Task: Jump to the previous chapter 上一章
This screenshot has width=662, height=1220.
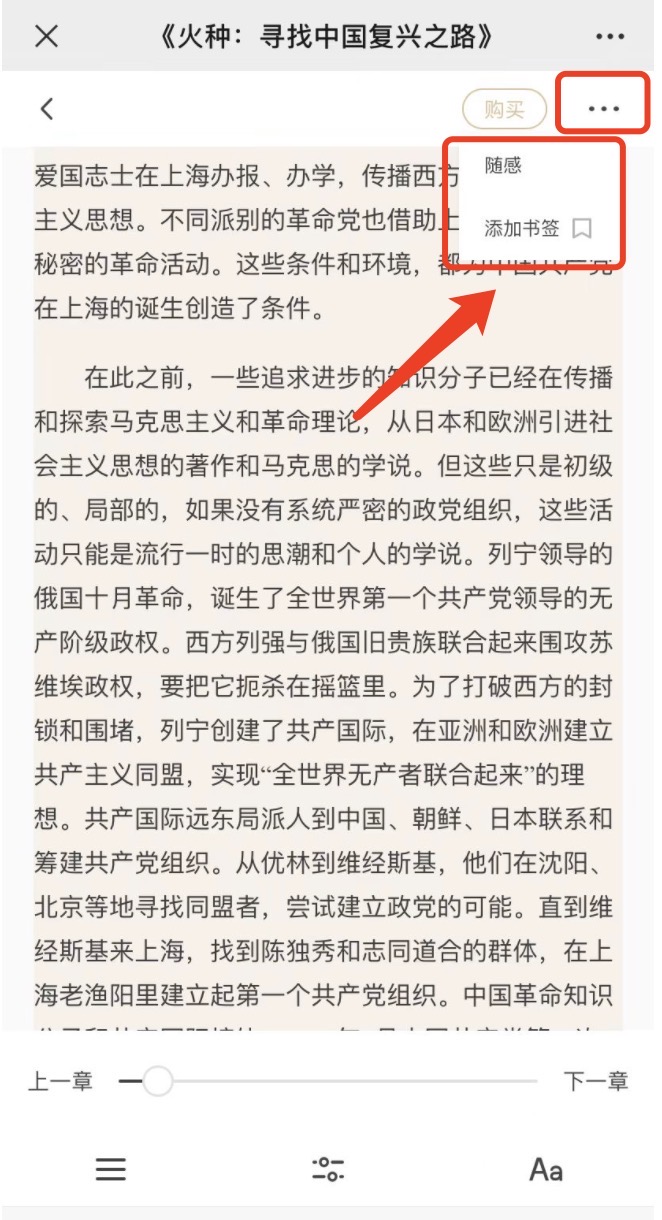Action: pyautogui.click(x=60, y=1081)
